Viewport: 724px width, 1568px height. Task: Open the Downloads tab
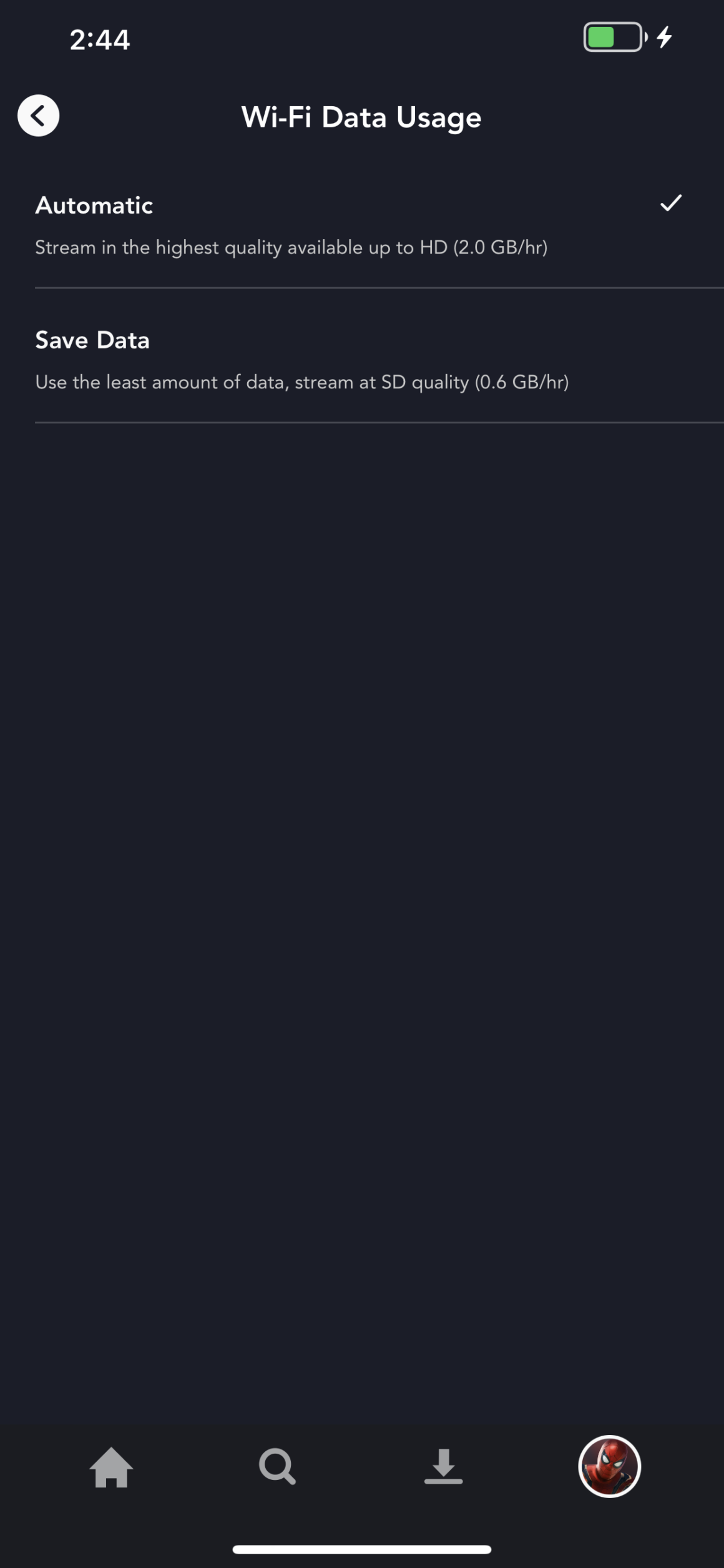[x=443, y=1467]
